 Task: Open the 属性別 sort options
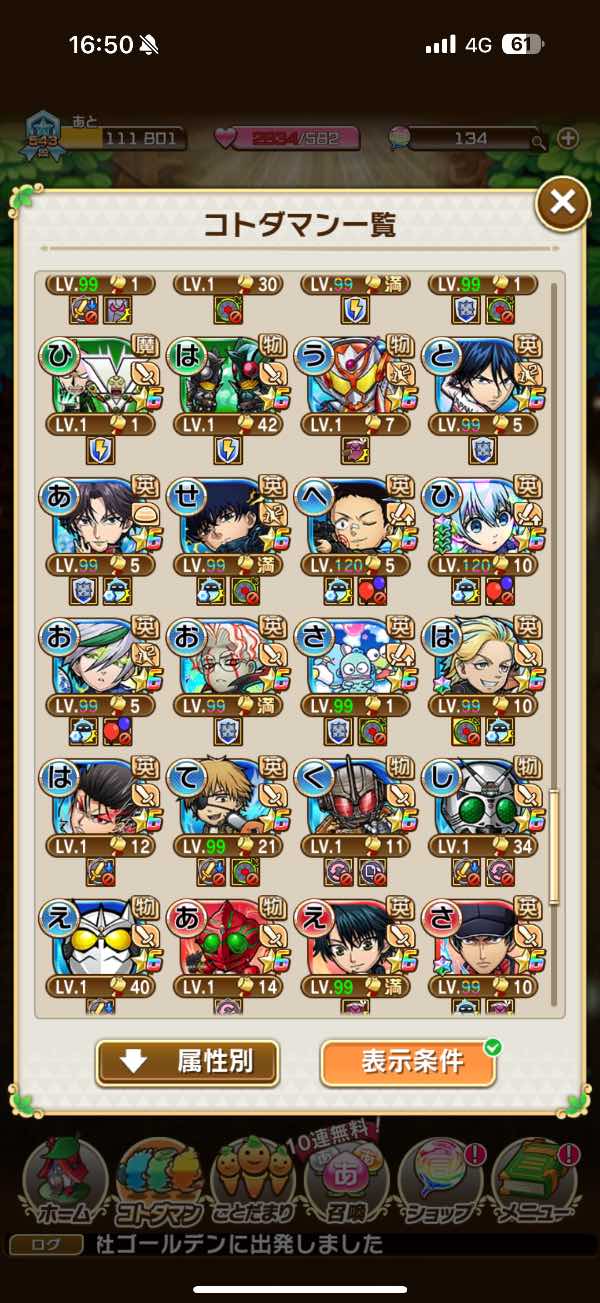tap(187, 1061)
